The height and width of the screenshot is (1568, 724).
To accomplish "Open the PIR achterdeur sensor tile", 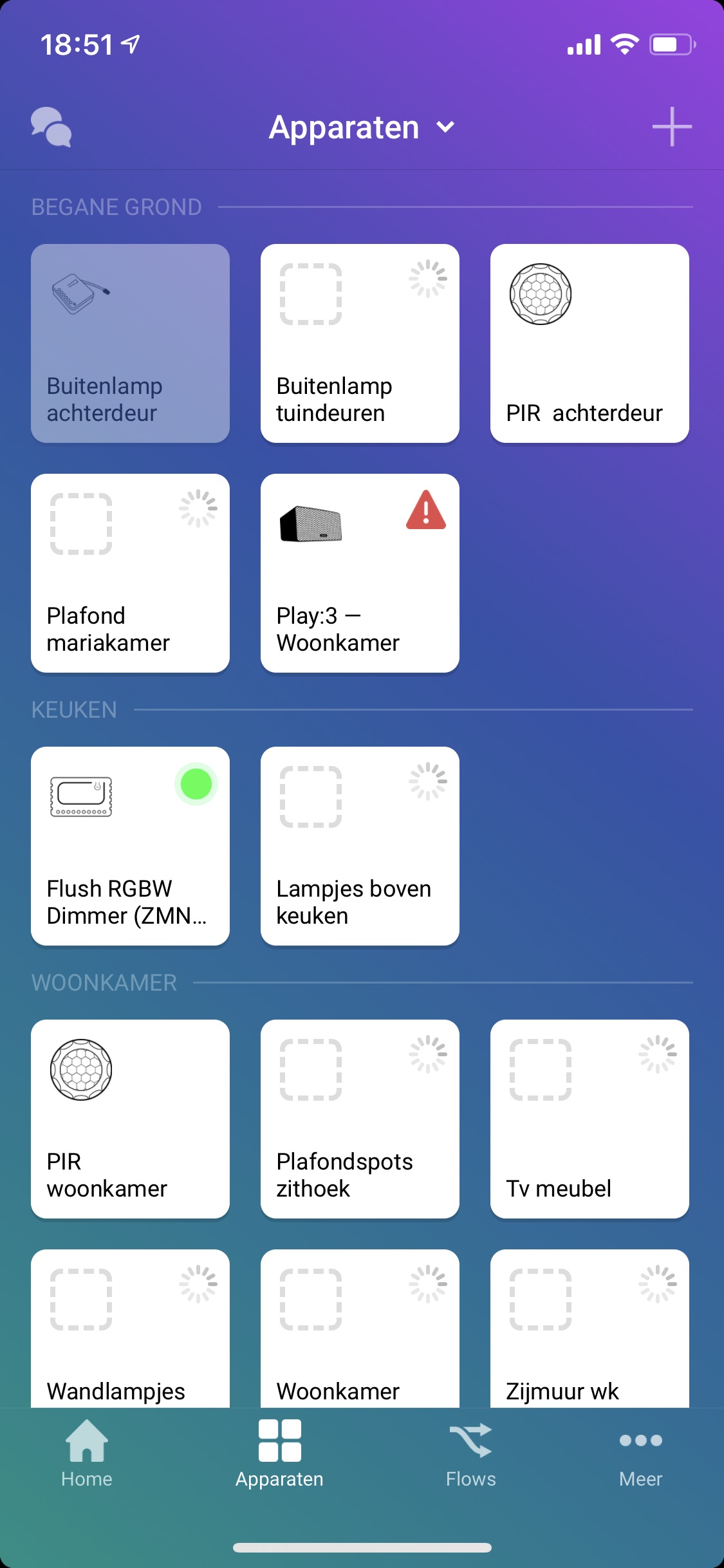I will (x=589, y=343).
